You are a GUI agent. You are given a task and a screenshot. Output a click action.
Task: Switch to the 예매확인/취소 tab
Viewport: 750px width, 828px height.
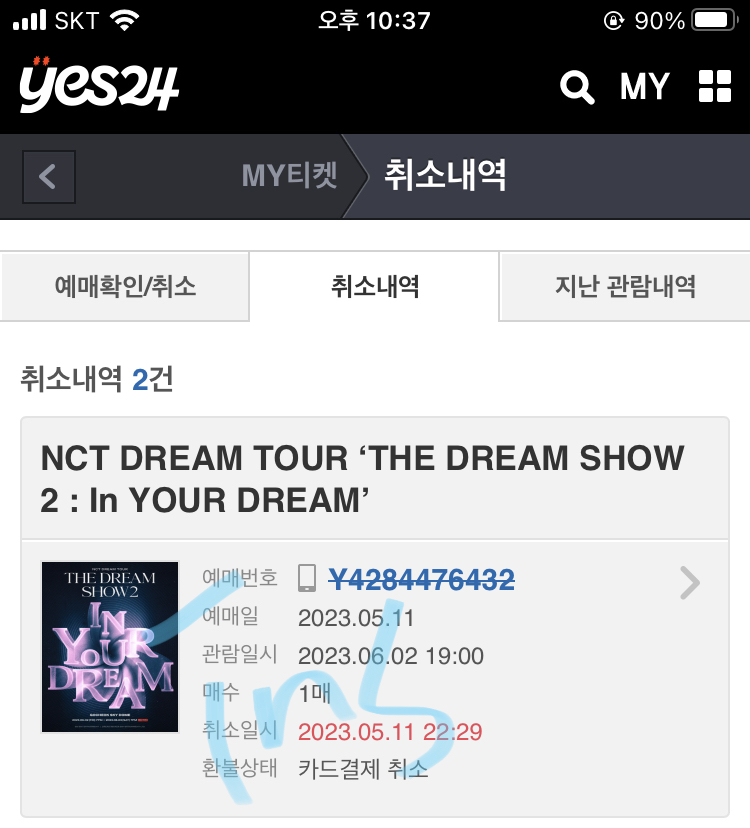pyautogui.click(x=125, y=287)
